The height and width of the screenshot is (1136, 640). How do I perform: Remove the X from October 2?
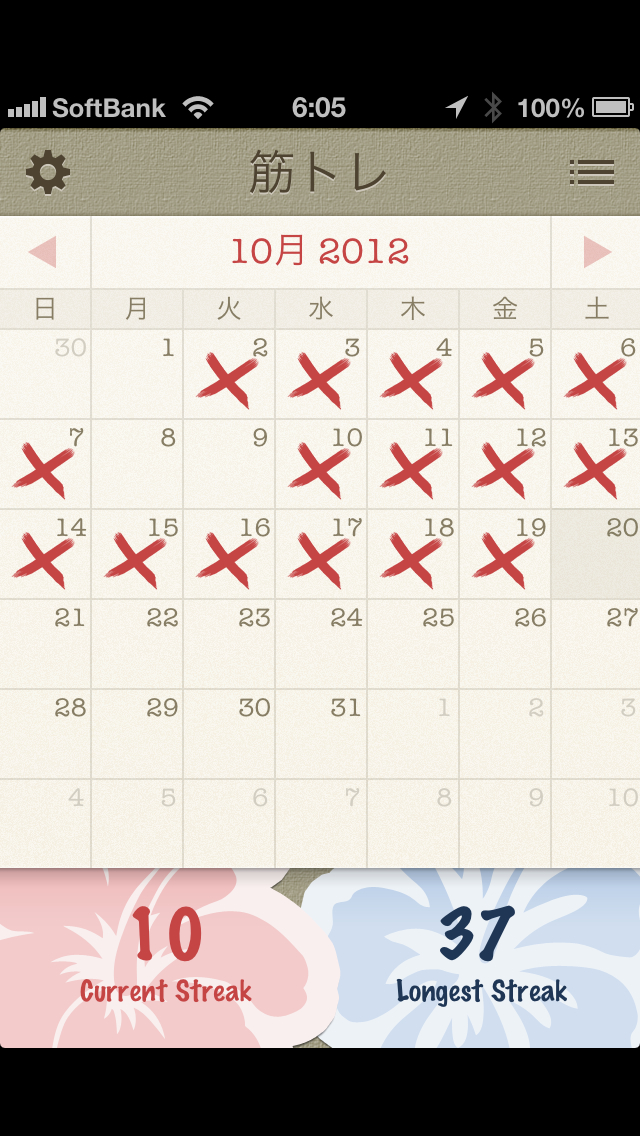tap(230, 375)
